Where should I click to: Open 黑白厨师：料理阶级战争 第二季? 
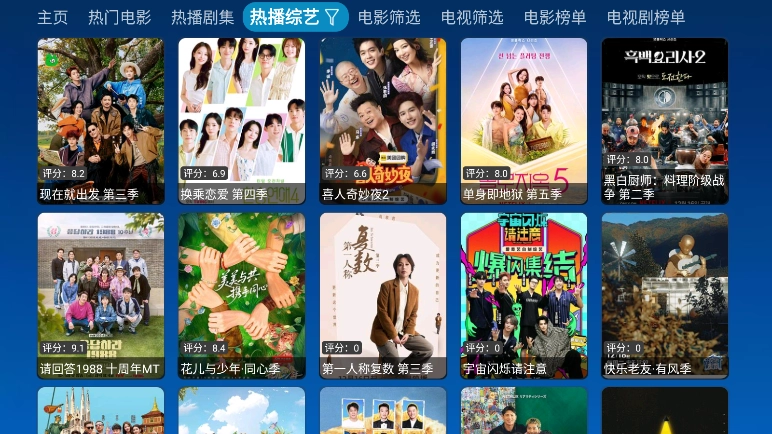[665, 121]
